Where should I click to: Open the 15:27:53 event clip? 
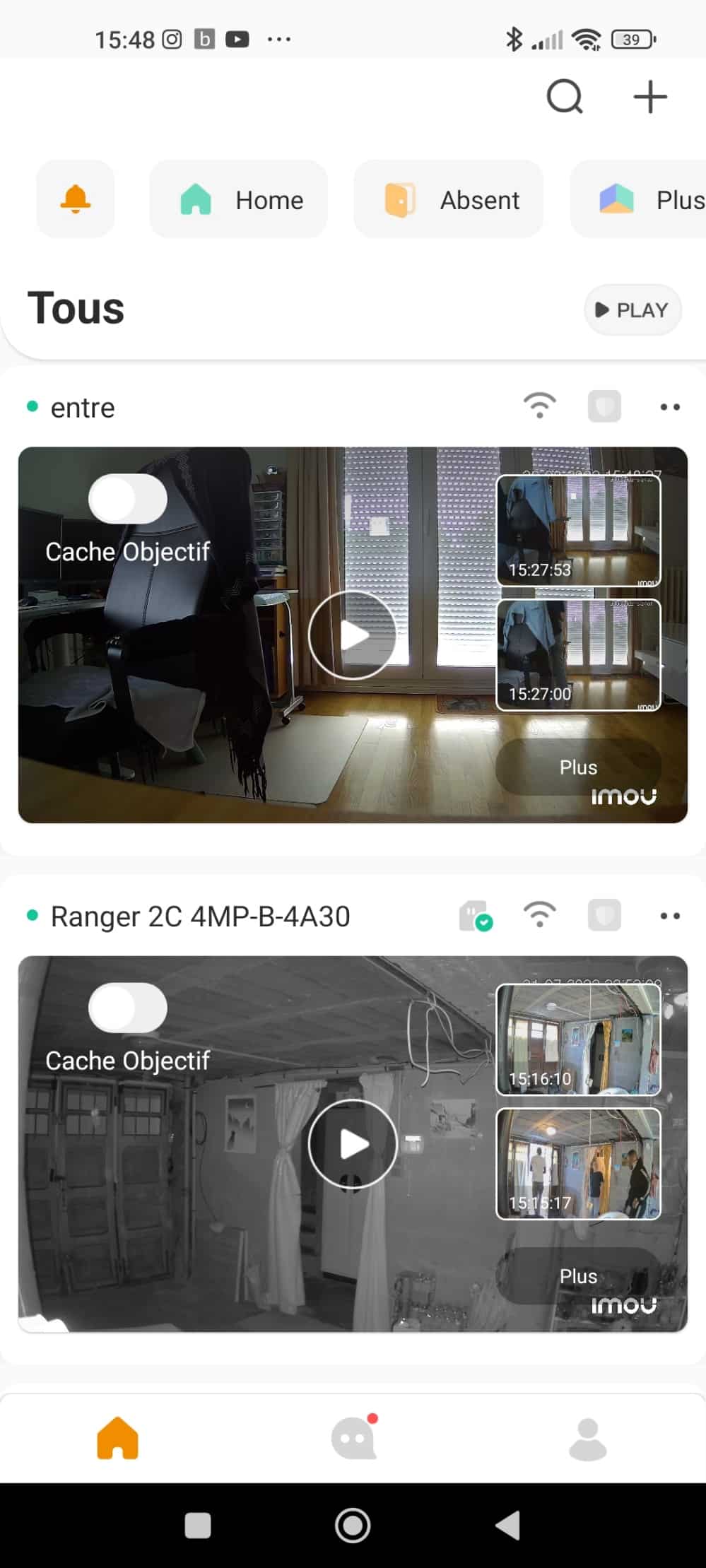click(x=579, y=530)
